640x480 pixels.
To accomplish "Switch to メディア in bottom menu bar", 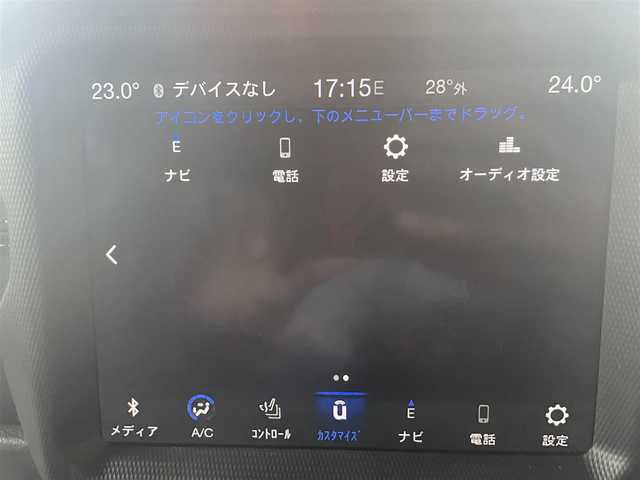I will pos(133,418).
